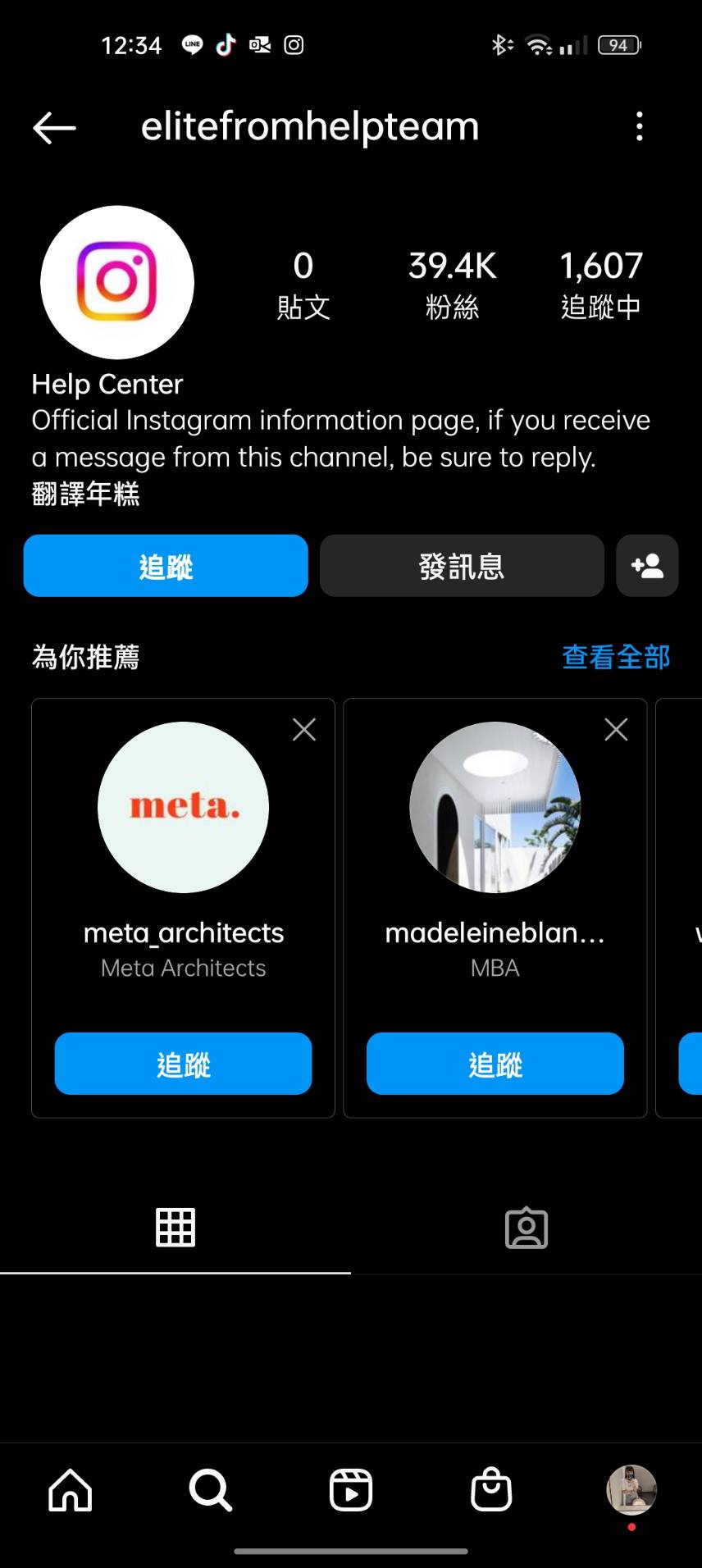Open the Reels tab
702x1568 pixels.
point(351,1489)
